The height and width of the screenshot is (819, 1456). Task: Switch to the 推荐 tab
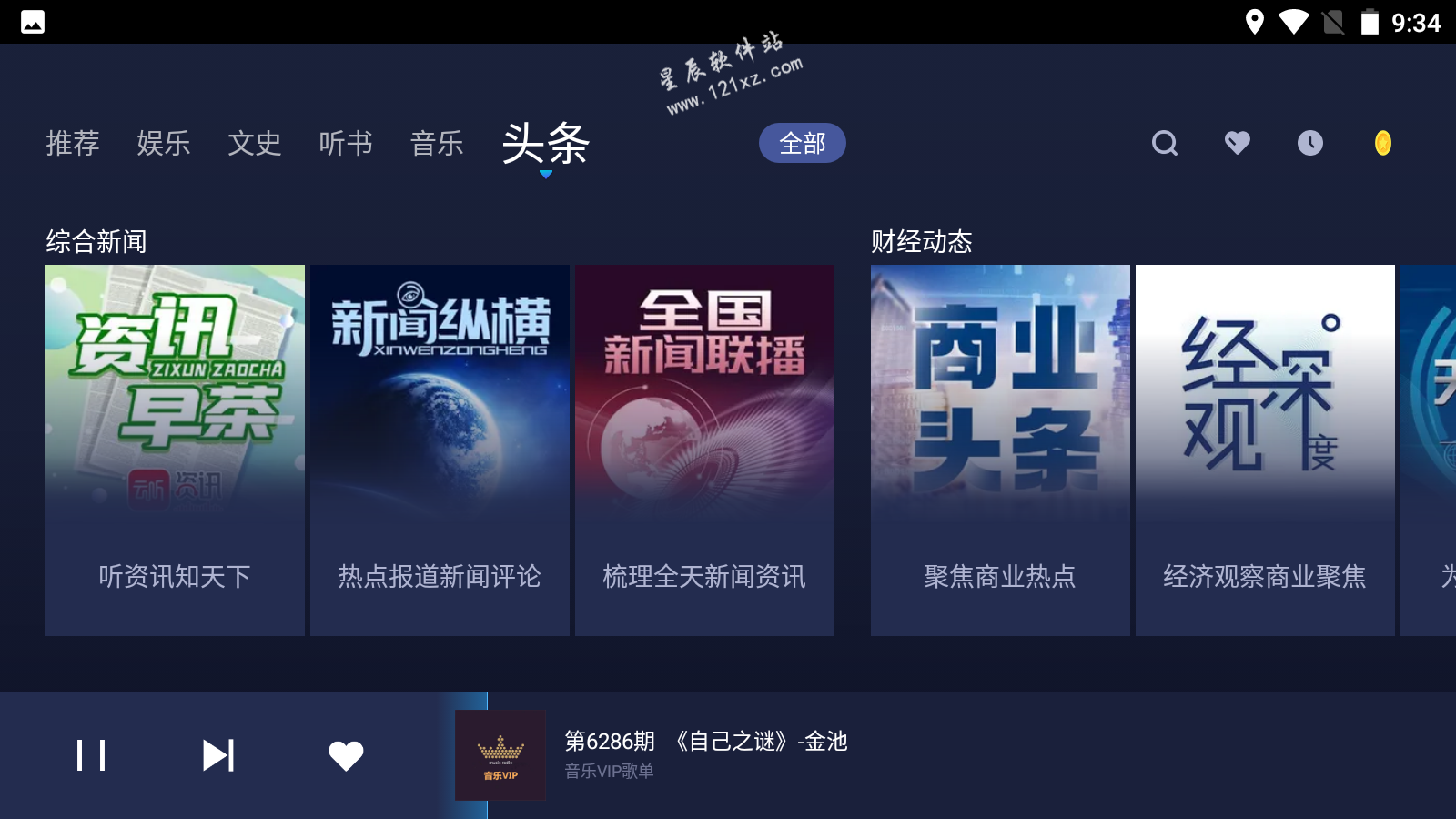tap(73, 143)
